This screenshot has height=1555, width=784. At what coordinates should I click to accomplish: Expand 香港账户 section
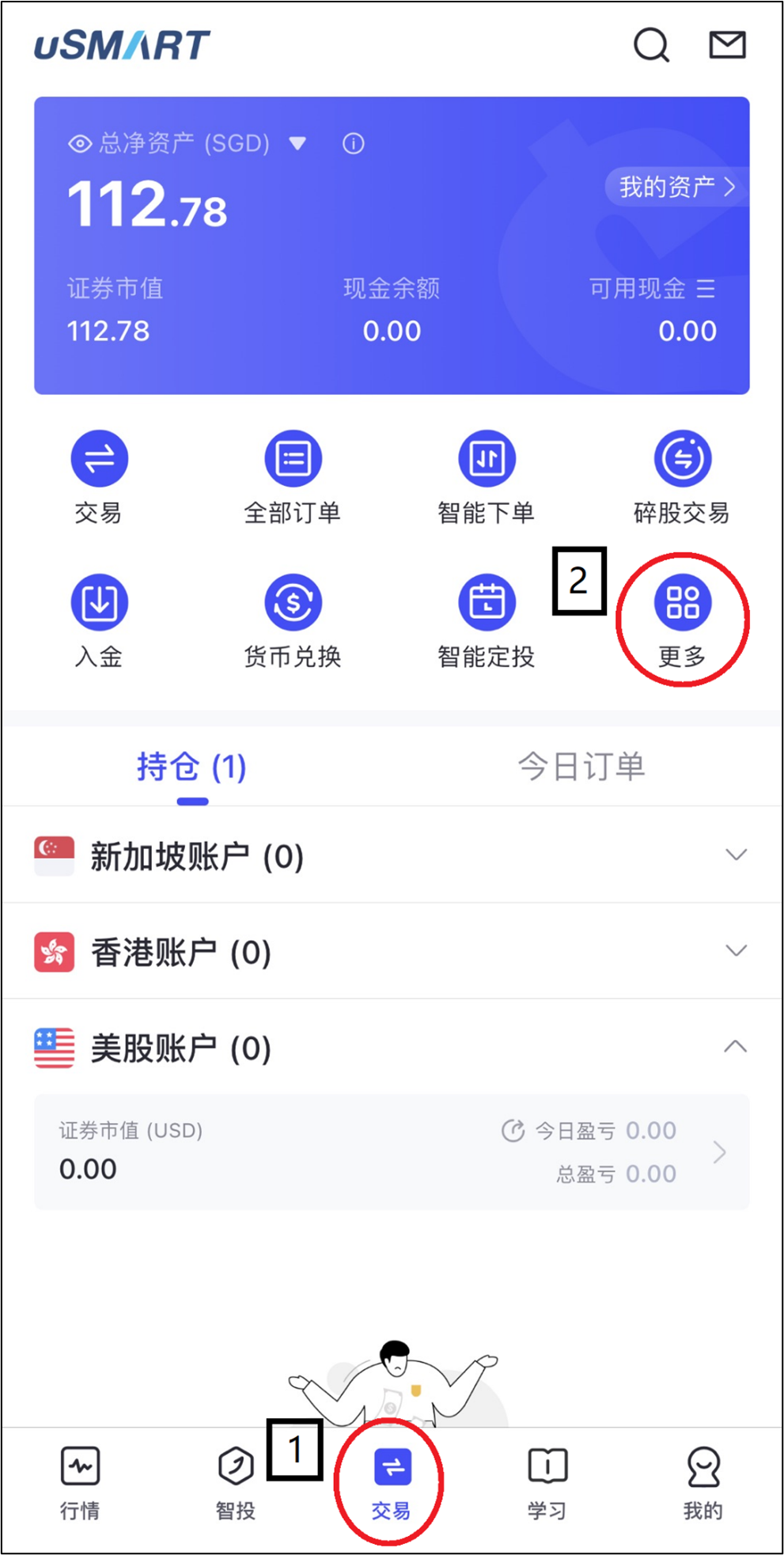[x=736, y=950]
